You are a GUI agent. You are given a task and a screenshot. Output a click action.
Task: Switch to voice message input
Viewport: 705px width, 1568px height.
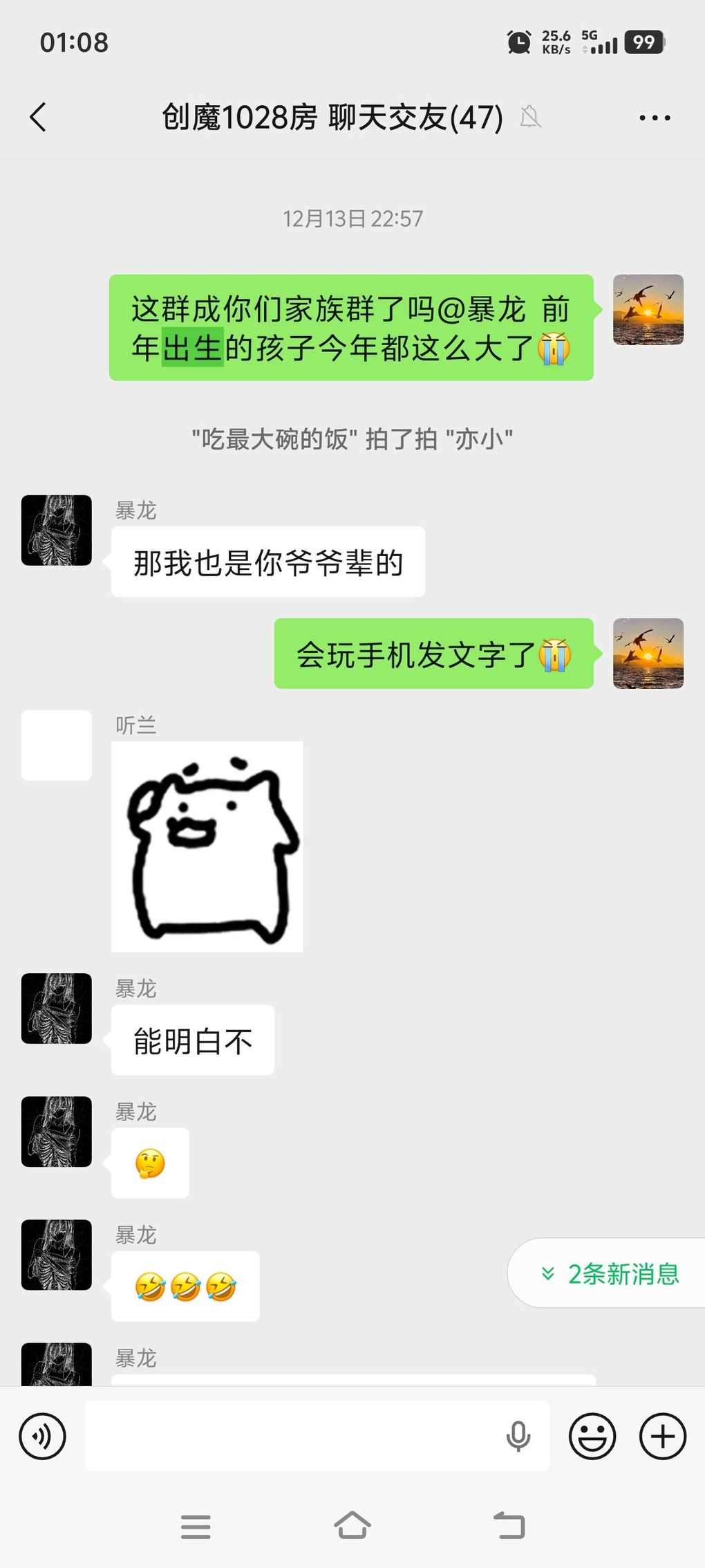click(x=43, y=1437)
